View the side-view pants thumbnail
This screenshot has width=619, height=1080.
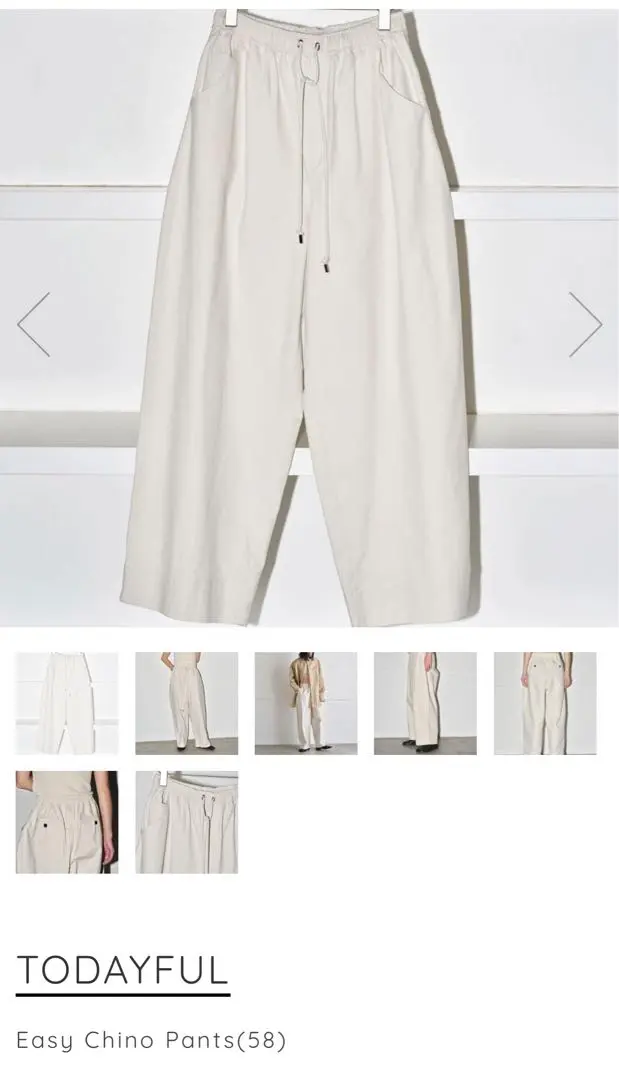point(425,703)
